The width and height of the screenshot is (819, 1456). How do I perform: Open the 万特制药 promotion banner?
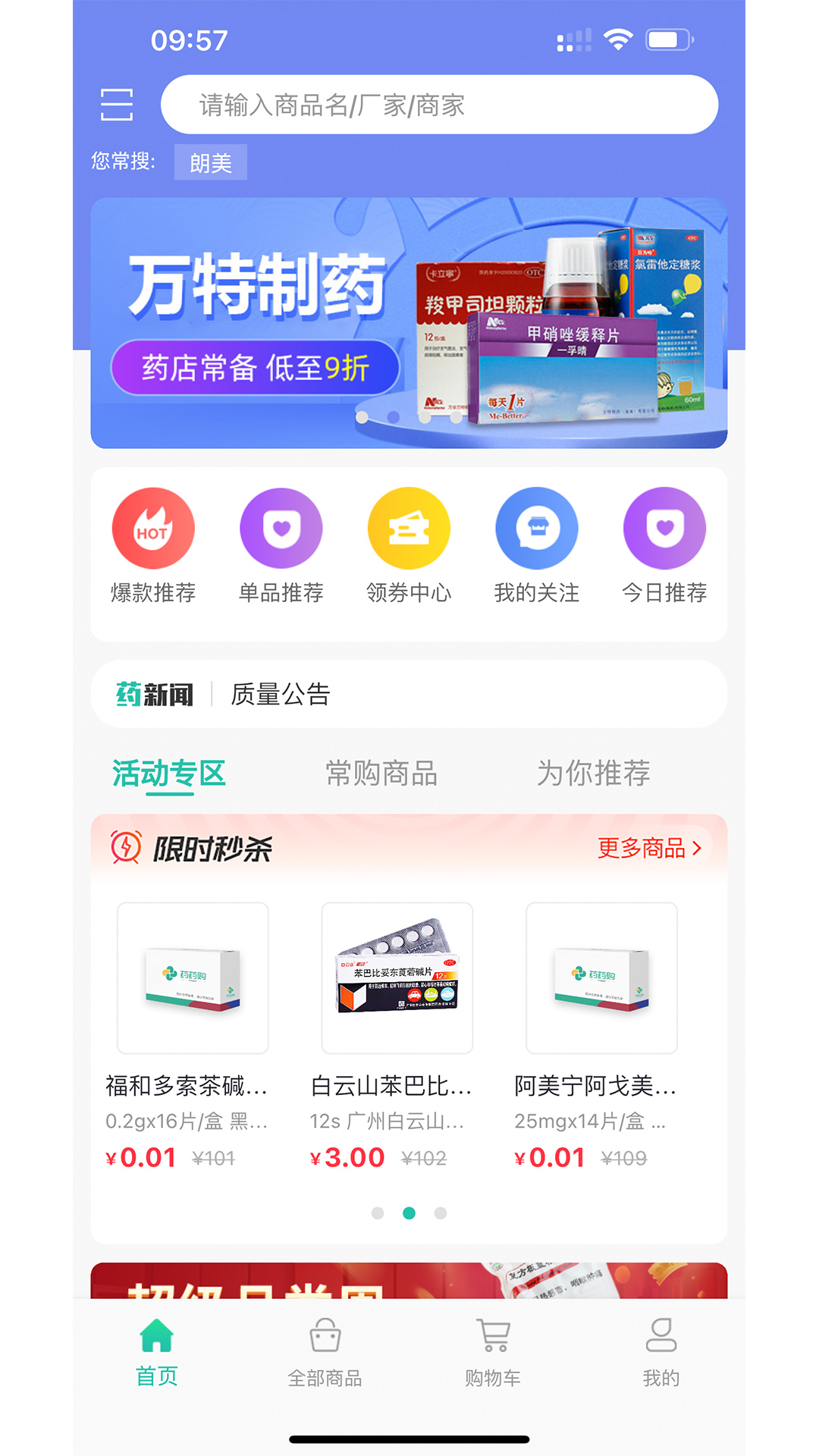409,322
